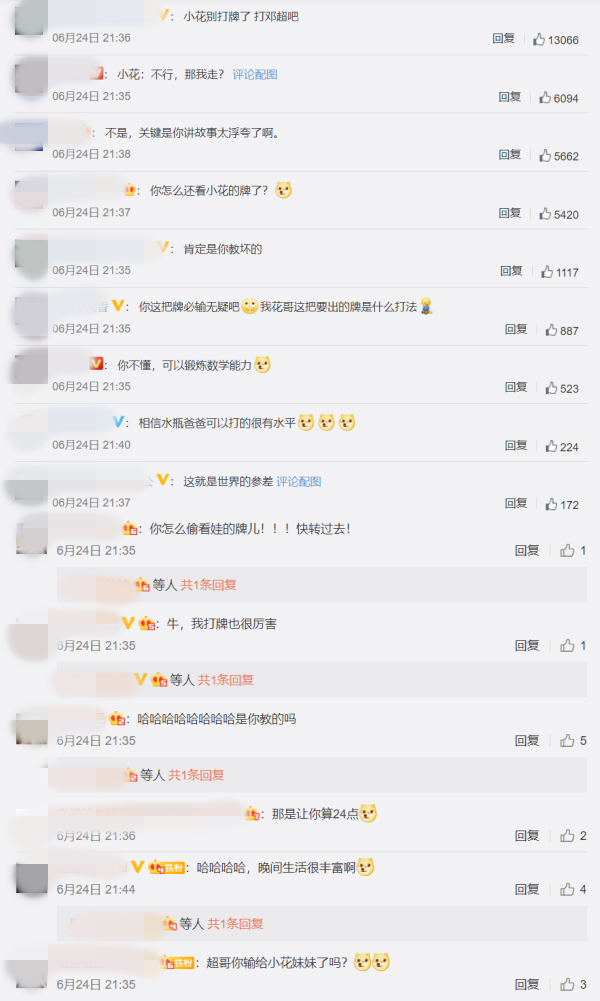Image resolution: width=600 pixels, height=1001 pixels.
Task: Expand 共1条回复 under "牛,我打牌也很厉害"
Action: 226,680
